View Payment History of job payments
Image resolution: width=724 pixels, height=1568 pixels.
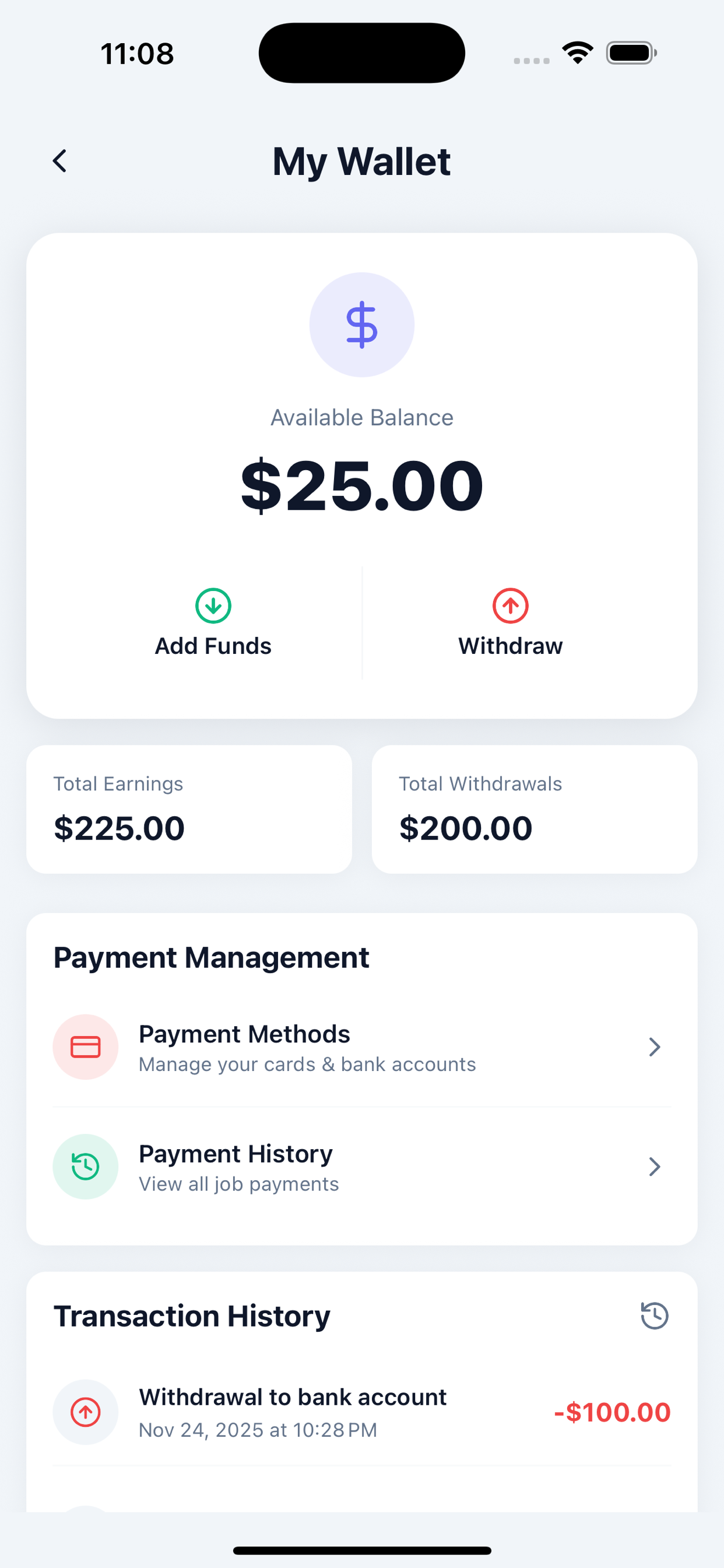point(361,1167)
